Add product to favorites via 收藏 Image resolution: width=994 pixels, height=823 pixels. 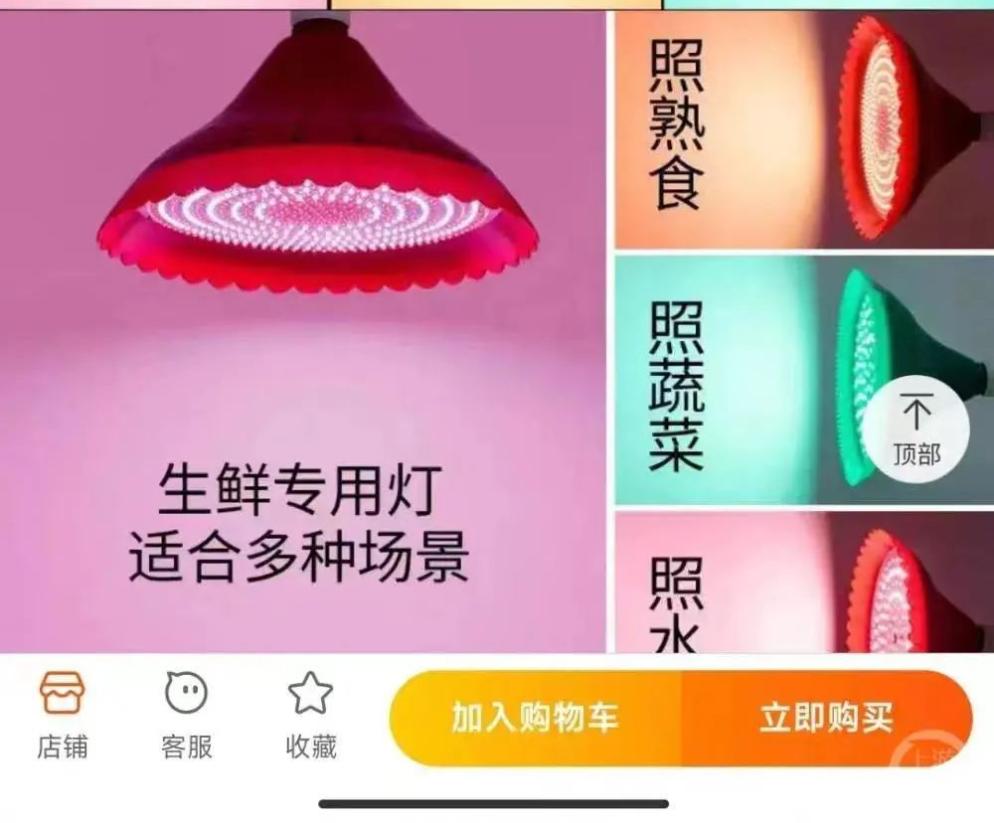[310, 714]
